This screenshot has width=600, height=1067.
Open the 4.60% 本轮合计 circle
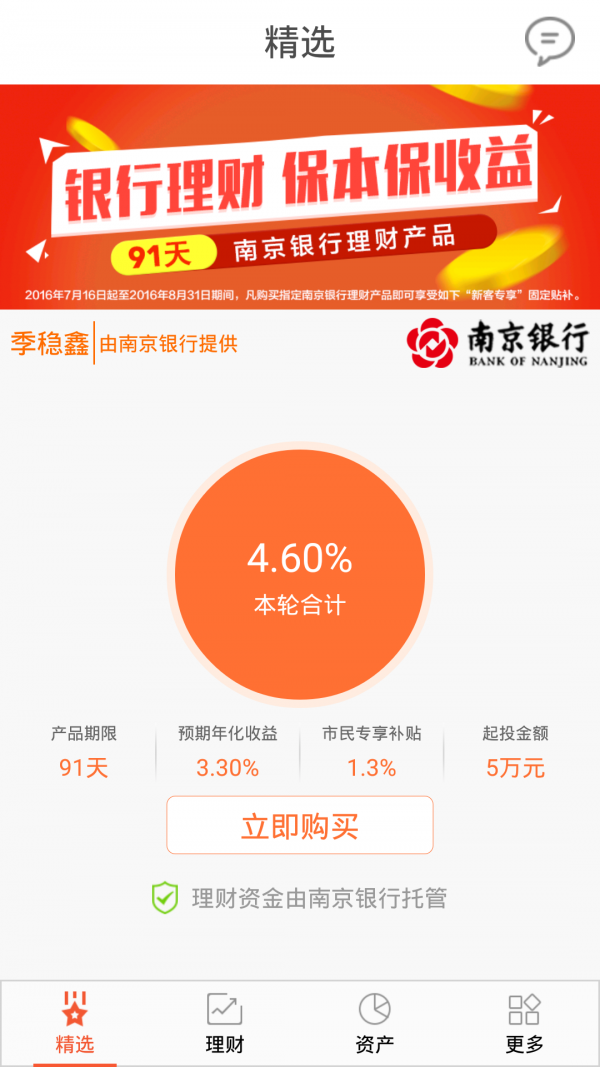(x=300, y=574)
